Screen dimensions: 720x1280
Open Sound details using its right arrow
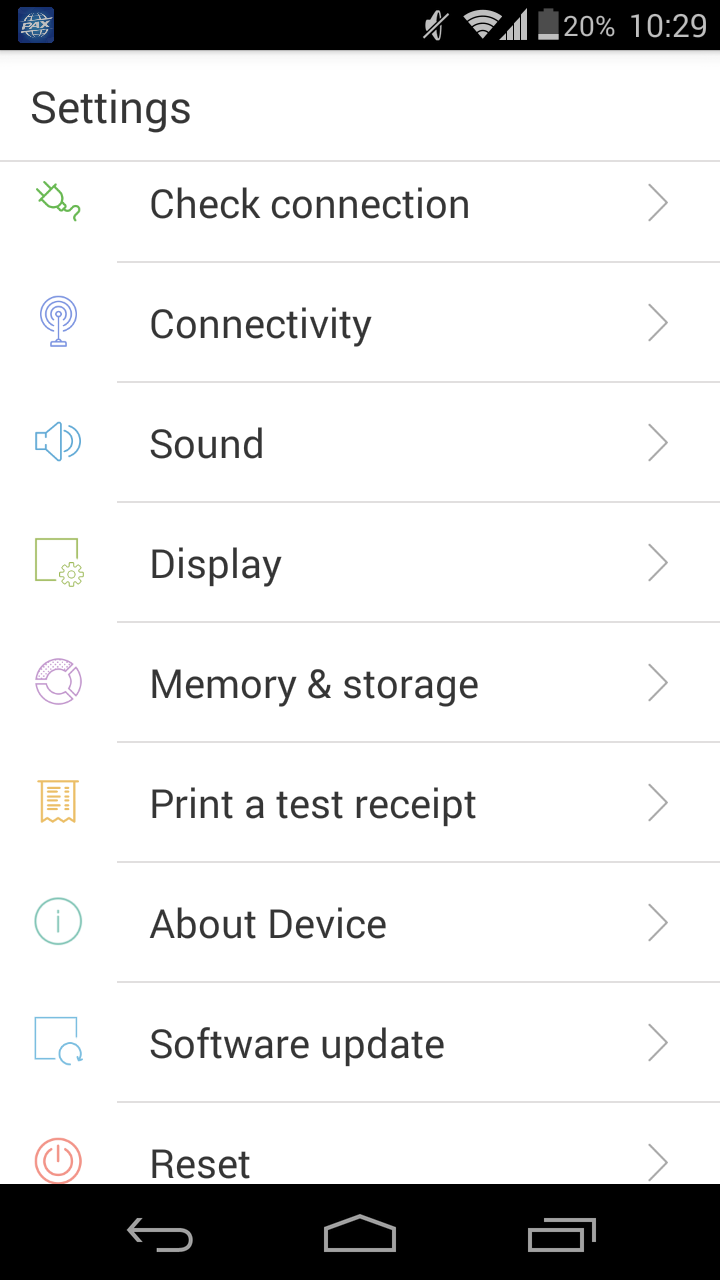(x=657, y=442)
